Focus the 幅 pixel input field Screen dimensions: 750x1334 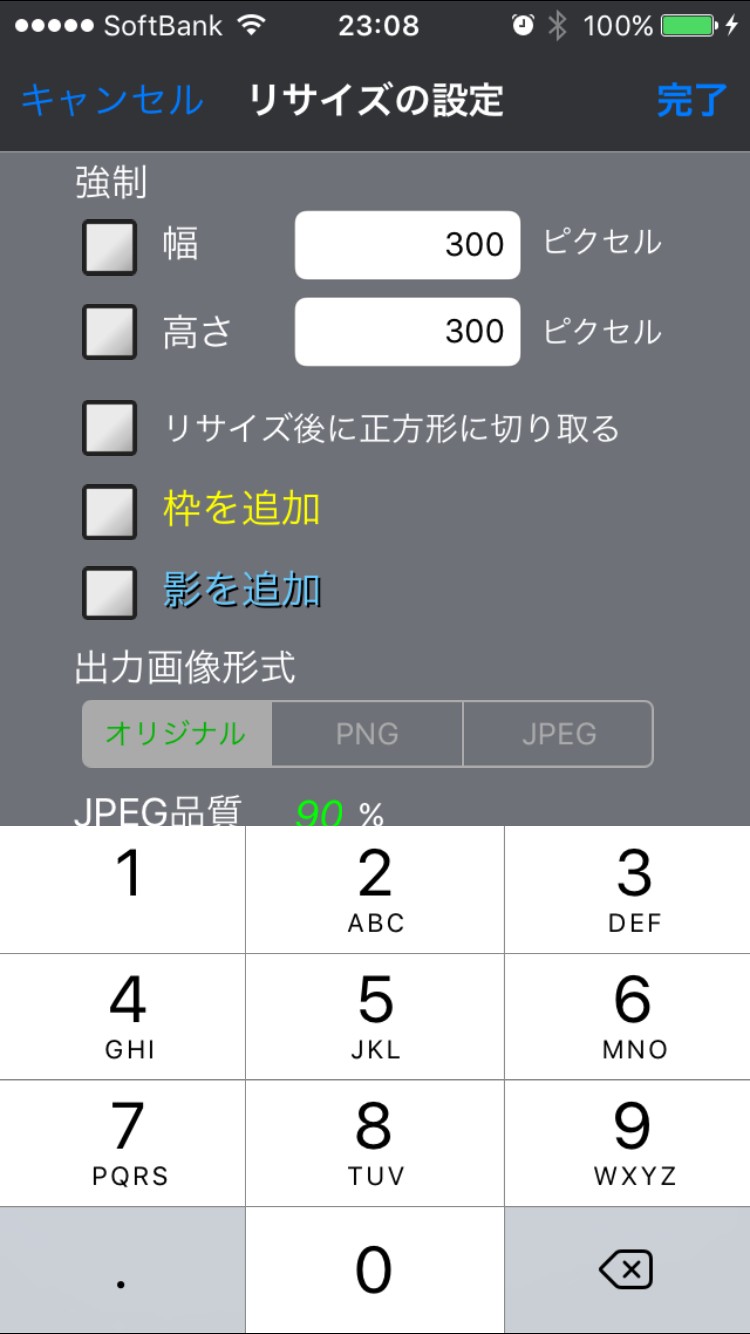407,245
